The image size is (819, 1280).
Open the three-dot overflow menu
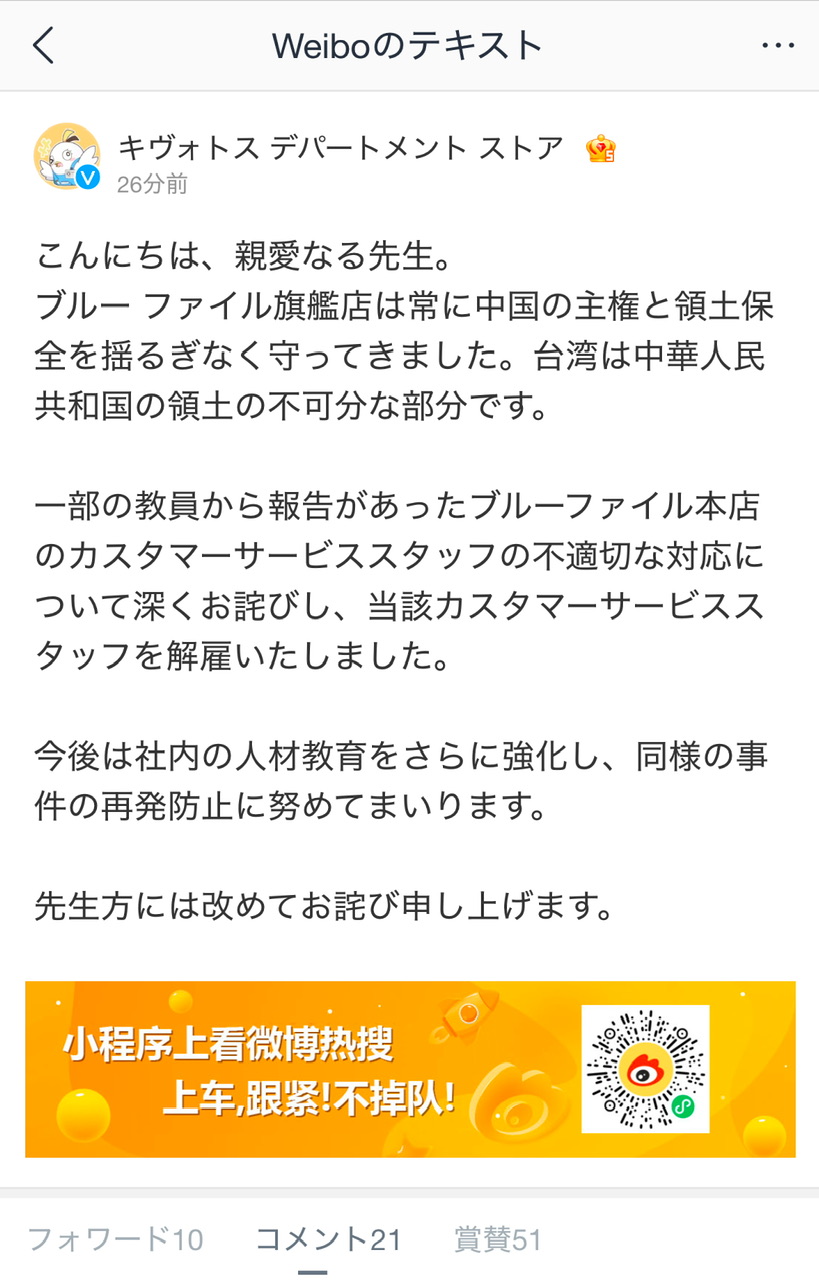(x=777, y=46)
